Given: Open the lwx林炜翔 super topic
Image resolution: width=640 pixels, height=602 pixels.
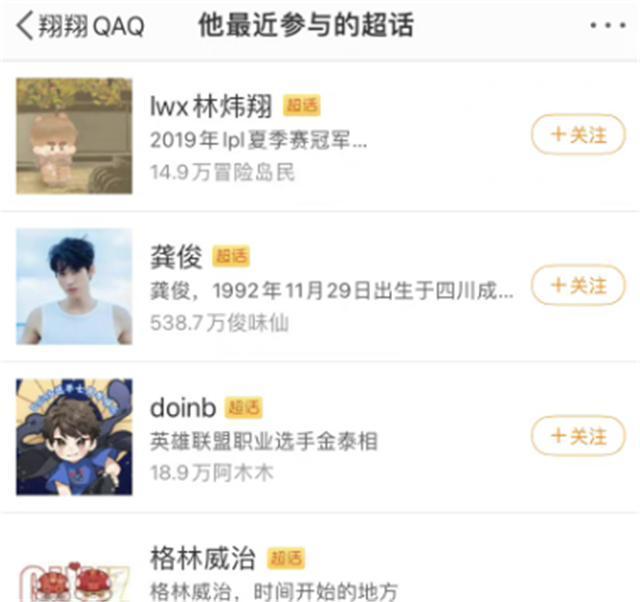Looking at the screenshot, I should [212, 107].
